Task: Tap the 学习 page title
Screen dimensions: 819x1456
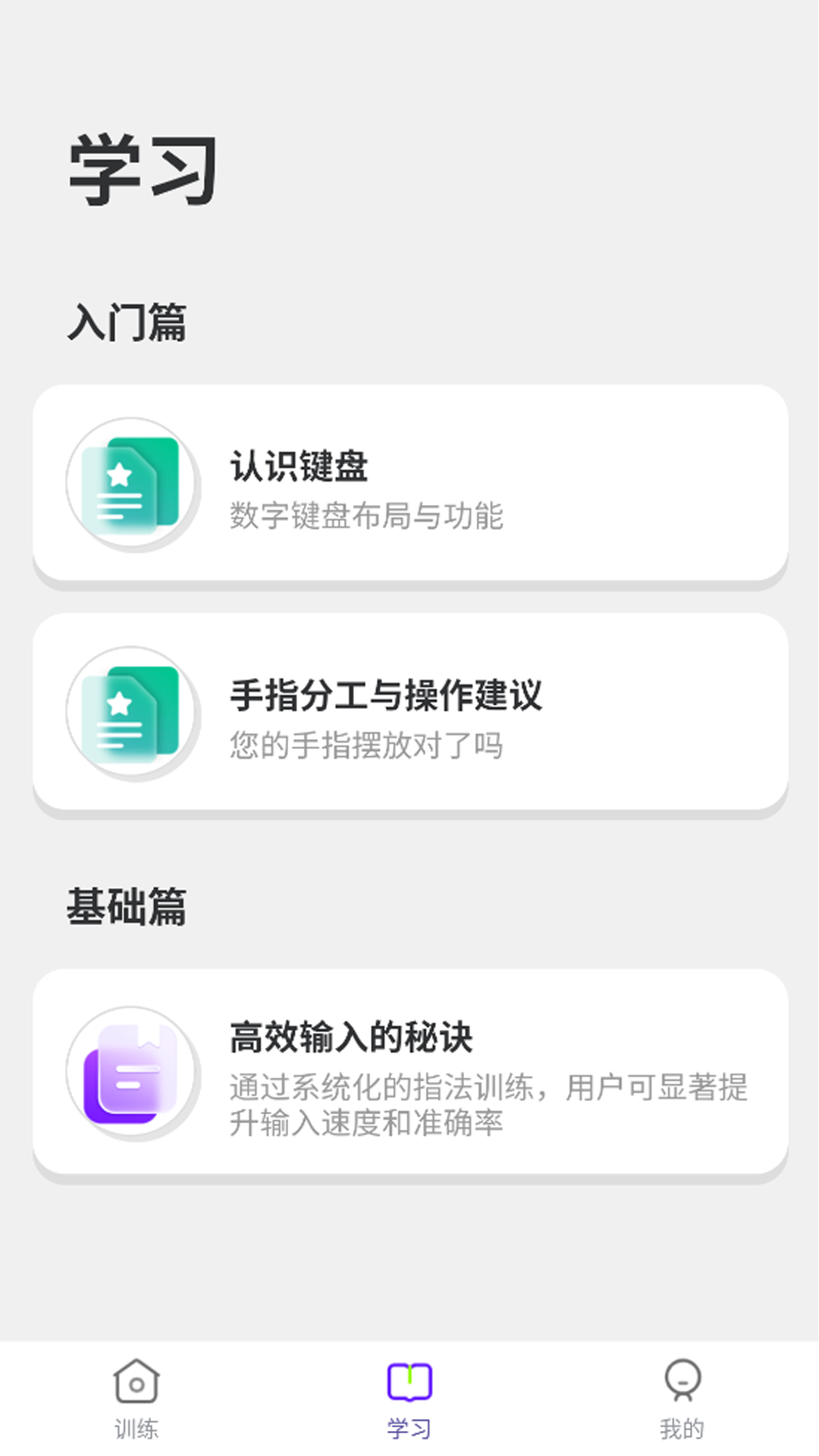Action: [141, 167]
